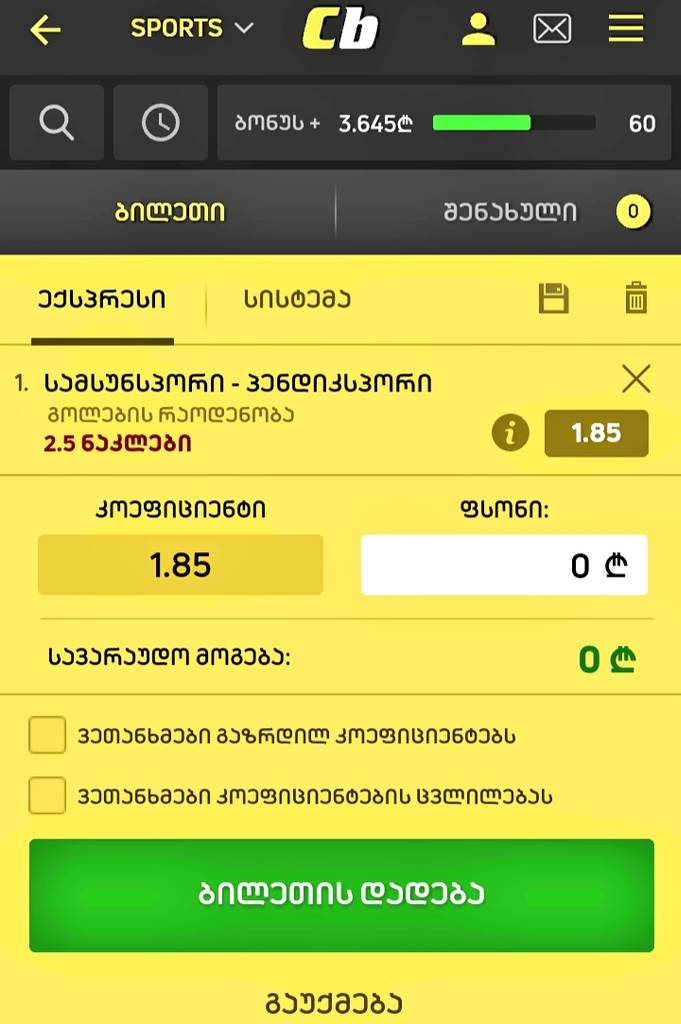Select the ექსპრესი bet type
681x1024 pixels.
[102, 299]
